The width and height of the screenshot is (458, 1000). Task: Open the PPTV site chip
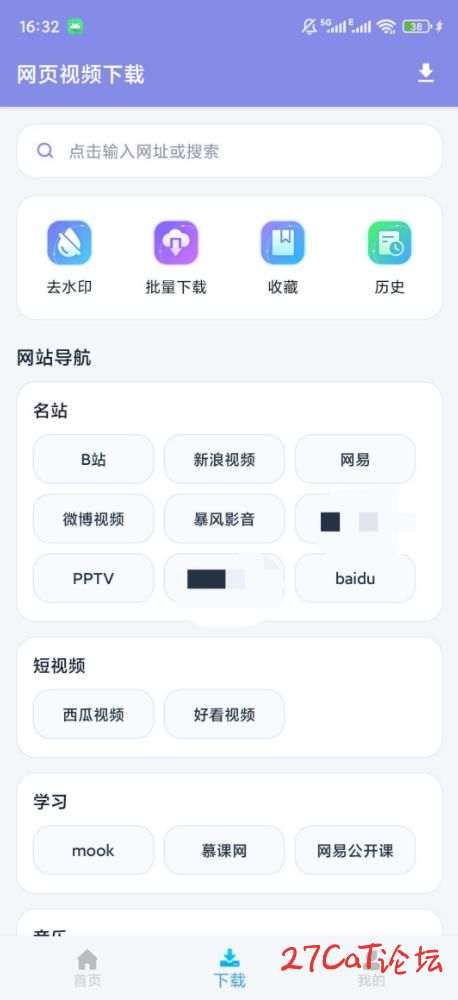(94, 578)
